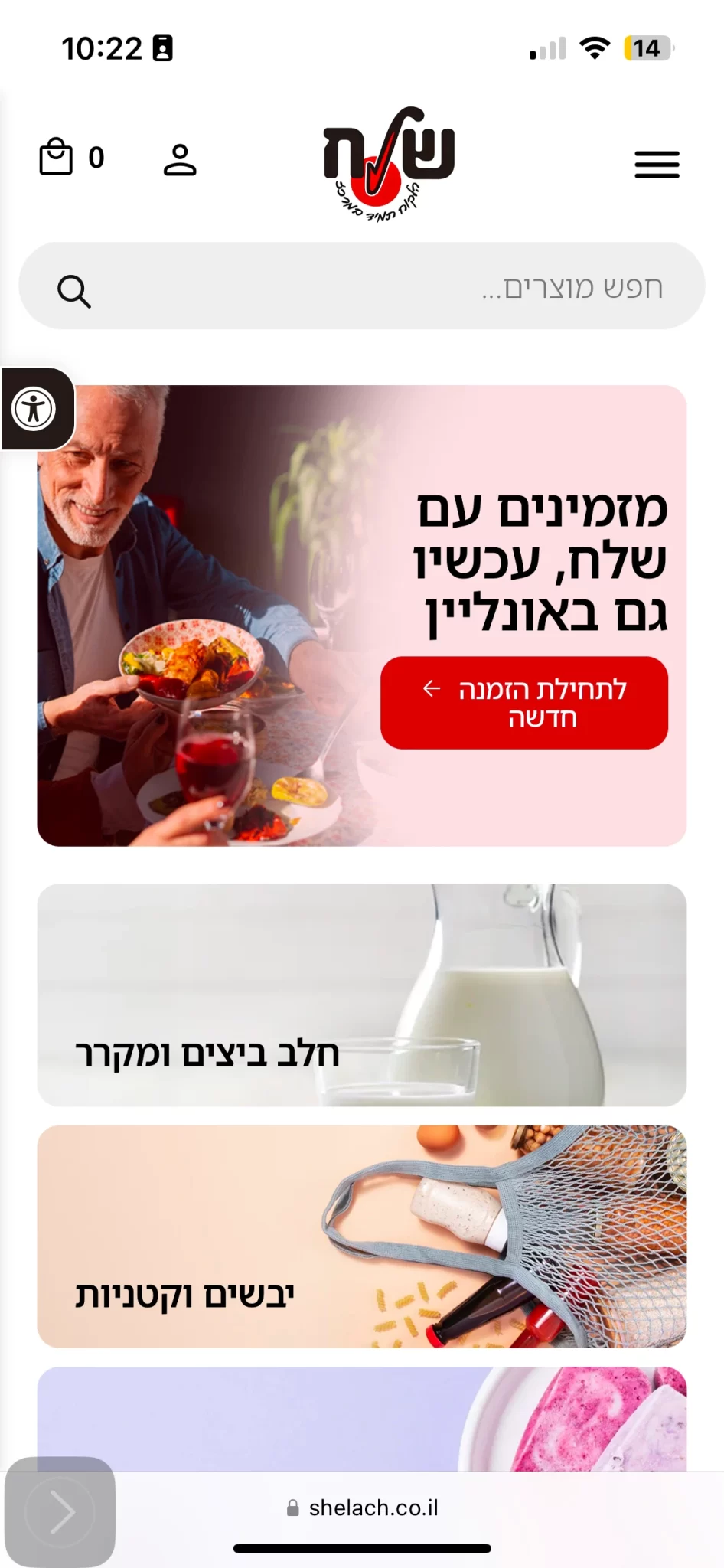Go forward with the browser arrow
Viewport: 724px width, 1568px height.
point(60,1512)
